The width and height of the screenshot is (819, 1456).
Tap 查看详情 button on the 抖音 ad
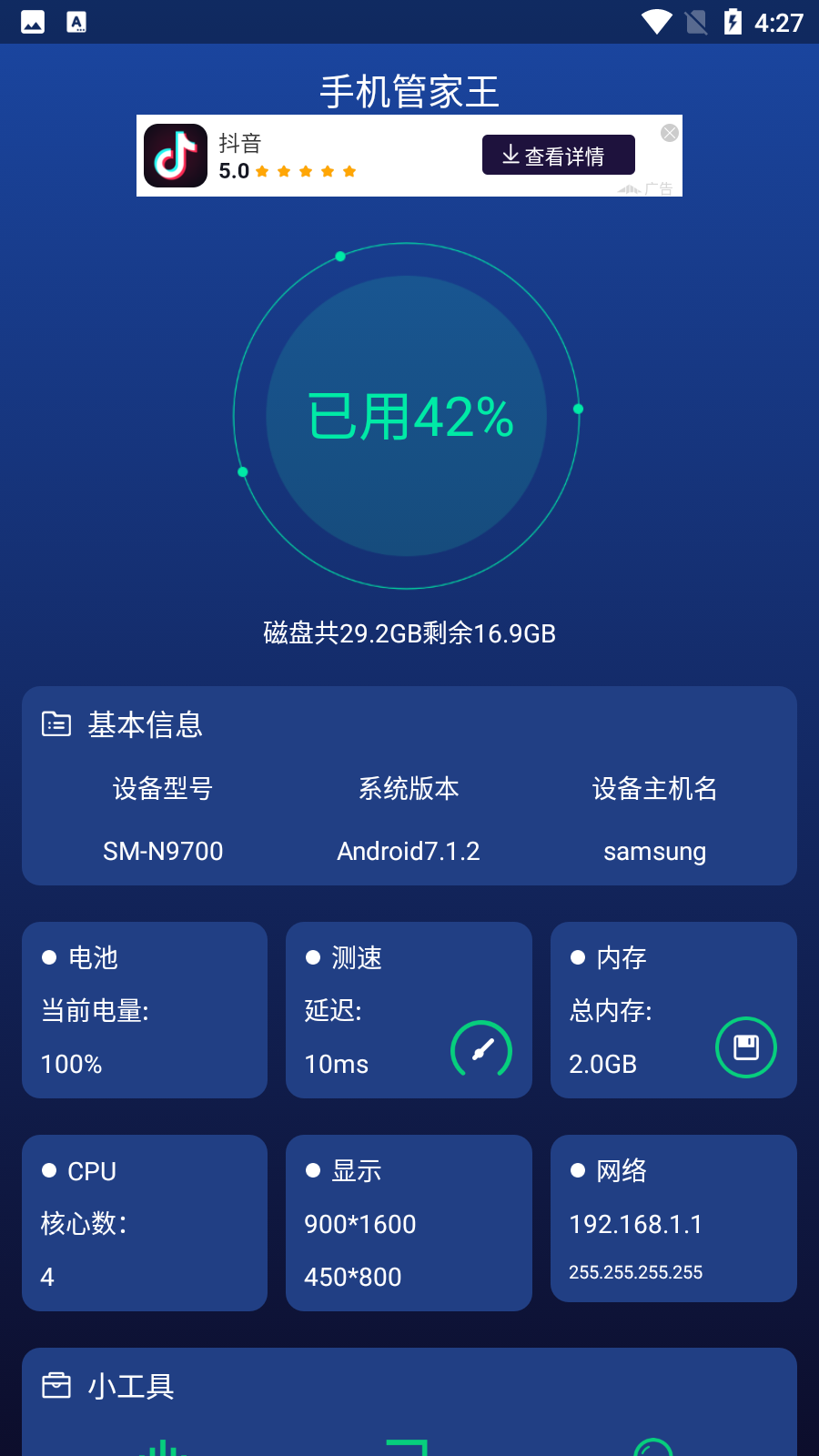pyautogui.click(x=558, y=156)
